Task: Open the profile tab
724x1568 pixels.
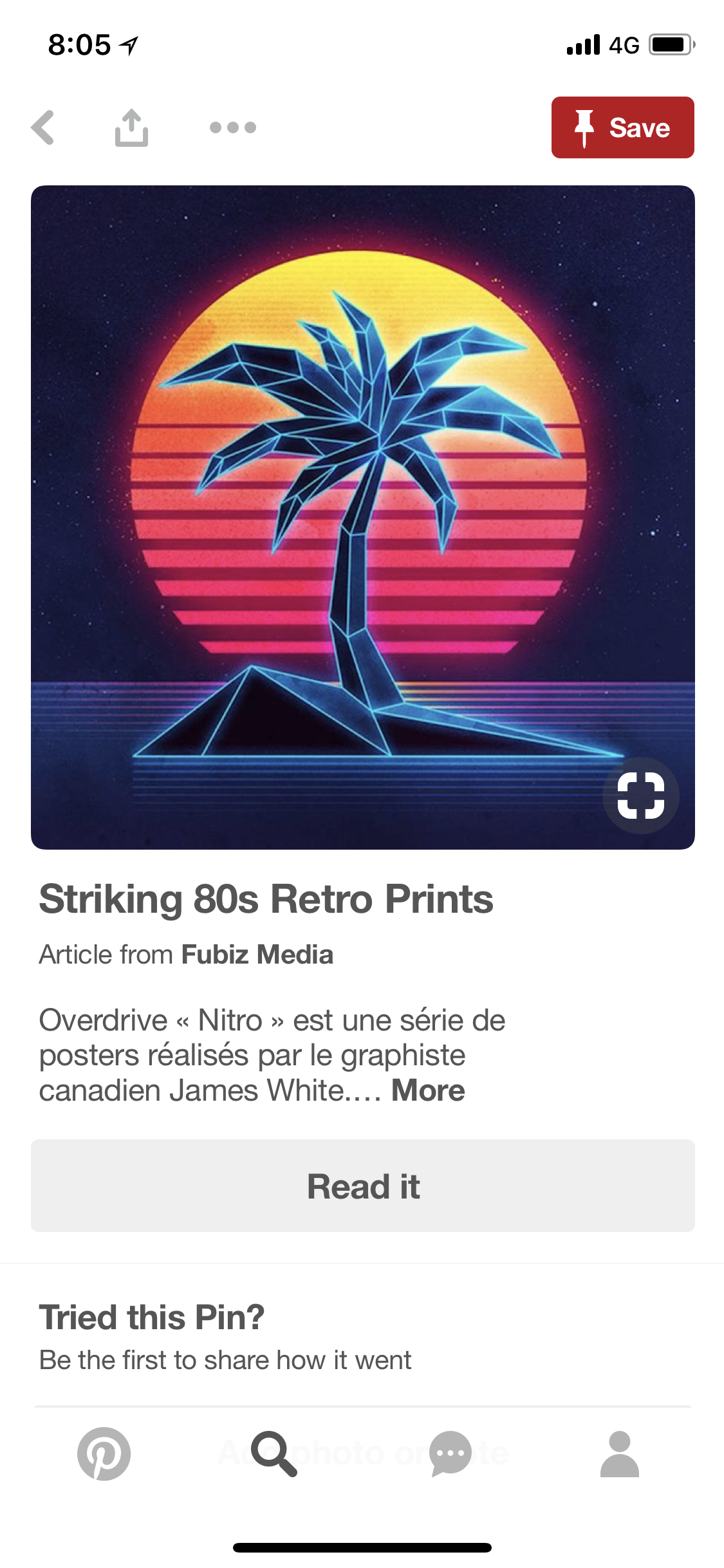Action: (619, 1453)
